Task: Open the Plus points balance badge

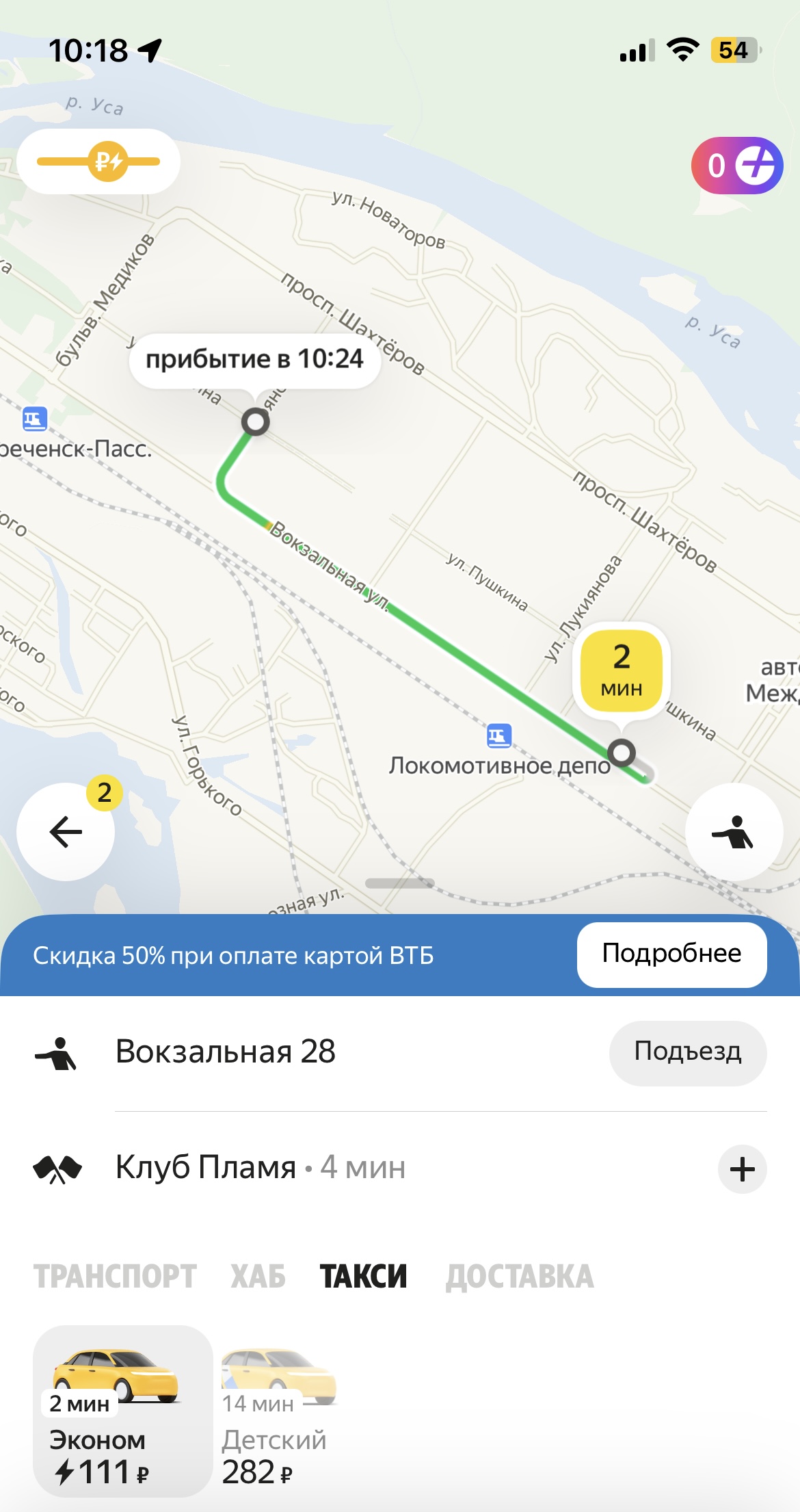Action: 737,166
